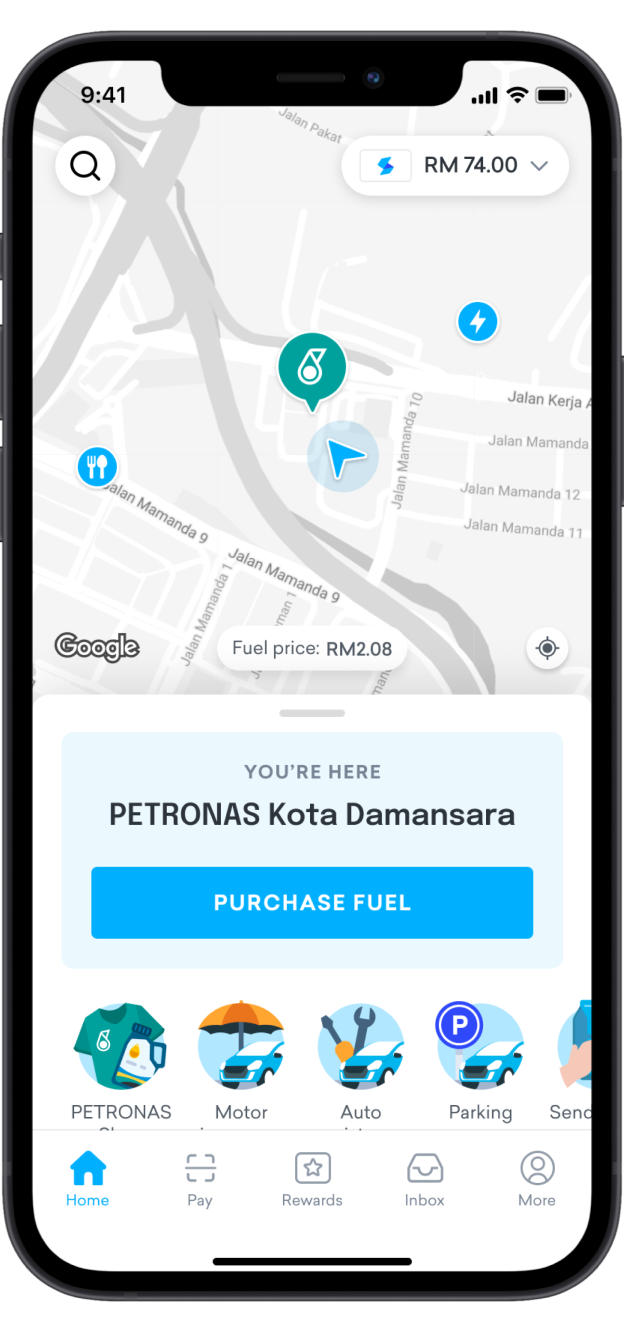This screenshot has height=1332, width=624.
Task: Open the Motor insurance shortcut
Action: coord(241,1048)
